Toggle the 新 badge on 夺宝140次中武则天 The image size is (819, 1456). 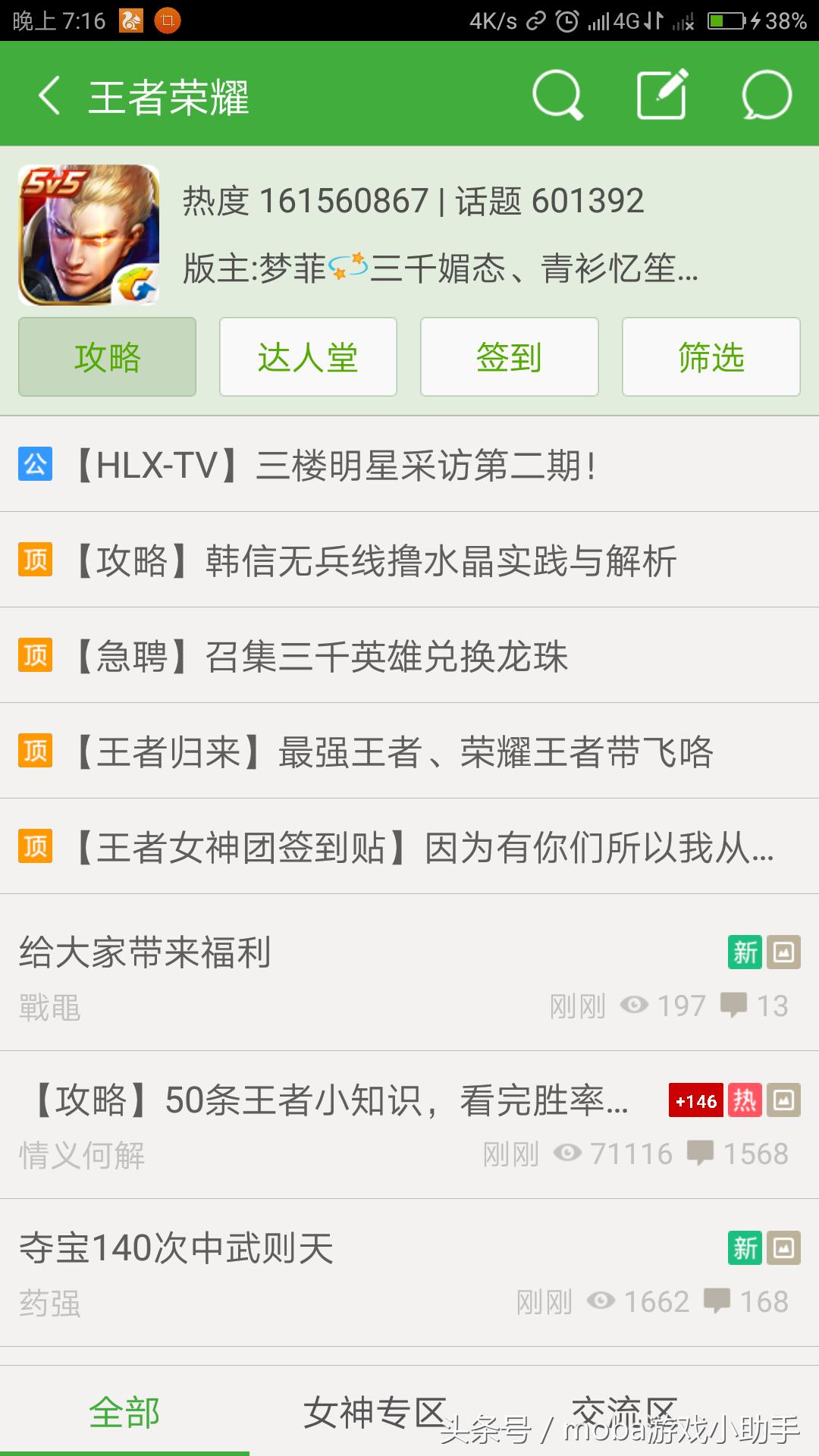coord(745,1246)
